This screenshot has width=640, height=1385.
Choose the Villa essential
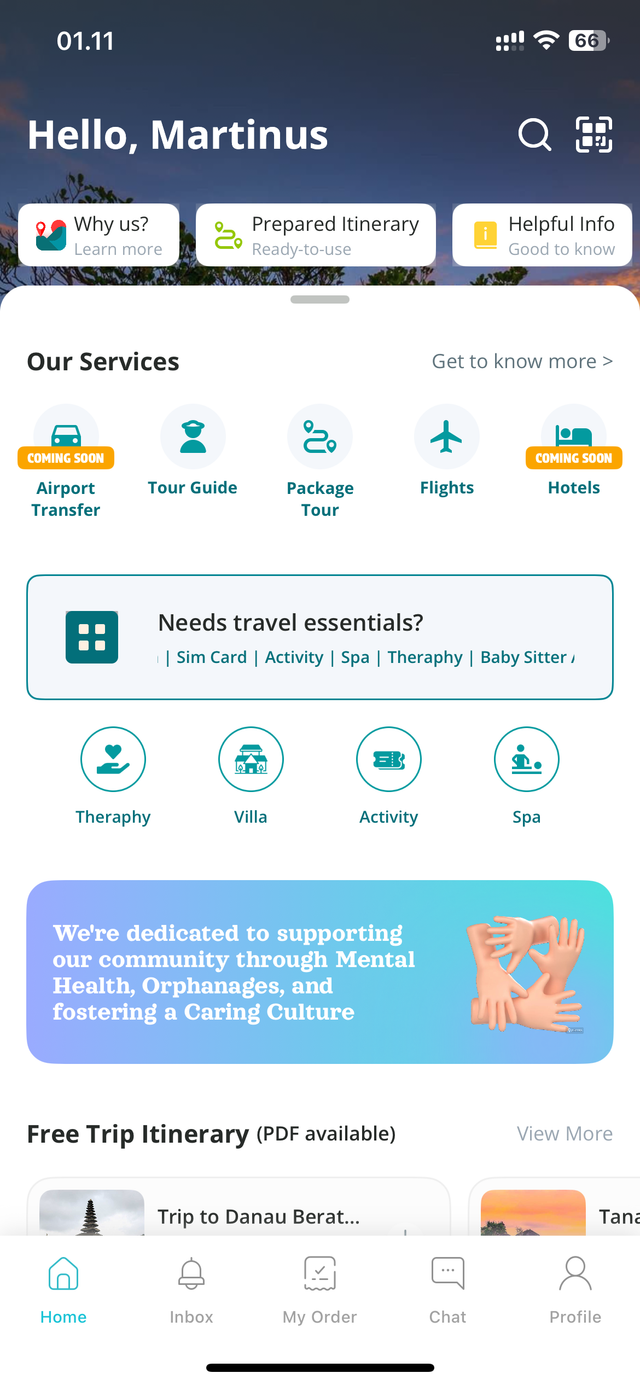251,775
